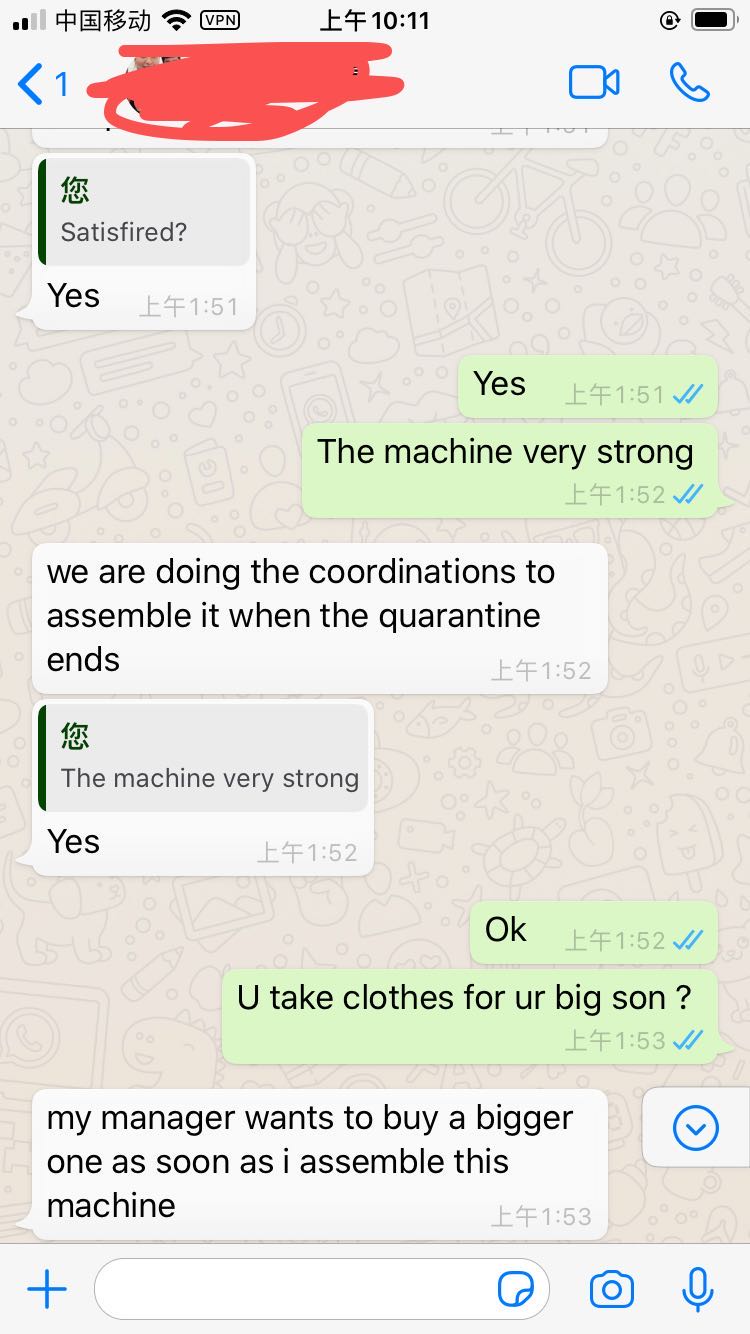This screenshot has height=1334, width=750.
Task: Start a video call
Action: tap(594, 83)
